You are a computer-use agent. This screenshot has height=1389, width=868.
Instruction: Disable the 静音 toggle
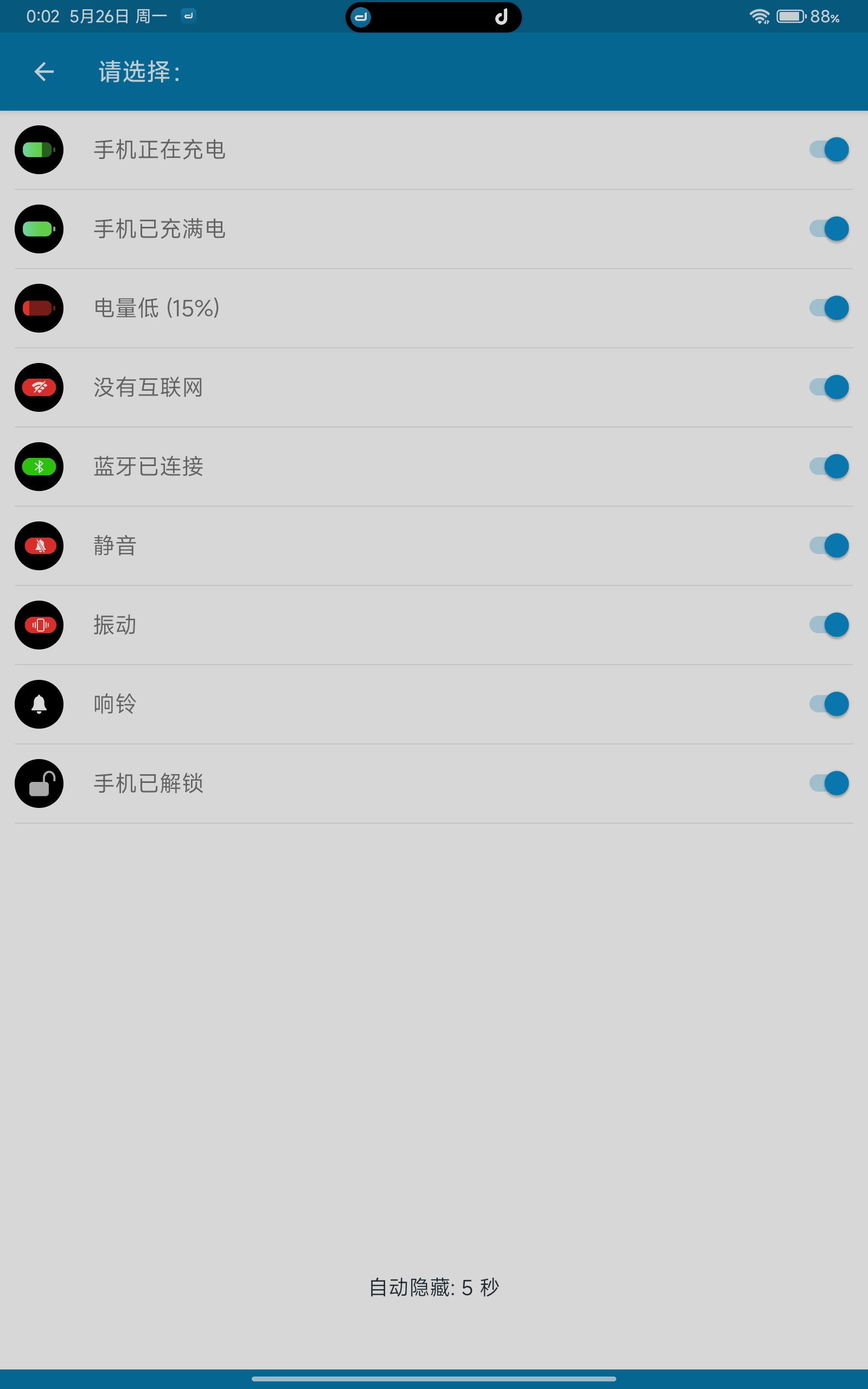click(829, 546)
